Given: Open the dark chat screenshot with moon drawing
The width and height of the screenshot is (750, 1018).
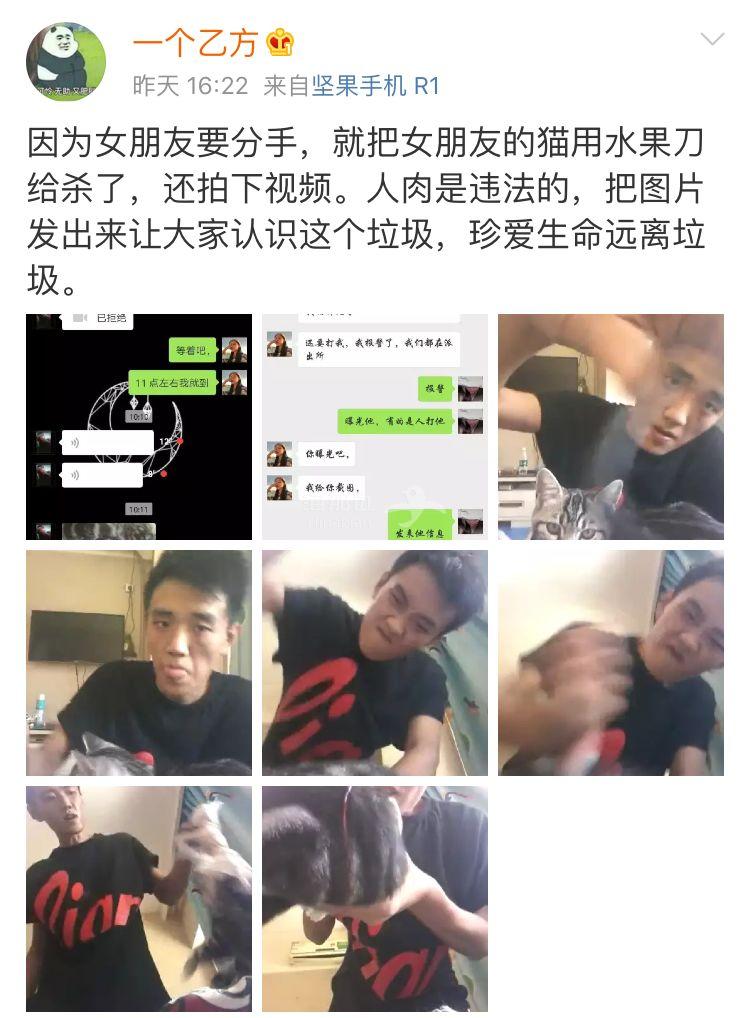Looking at the screenshot, I should pos(138,427).
